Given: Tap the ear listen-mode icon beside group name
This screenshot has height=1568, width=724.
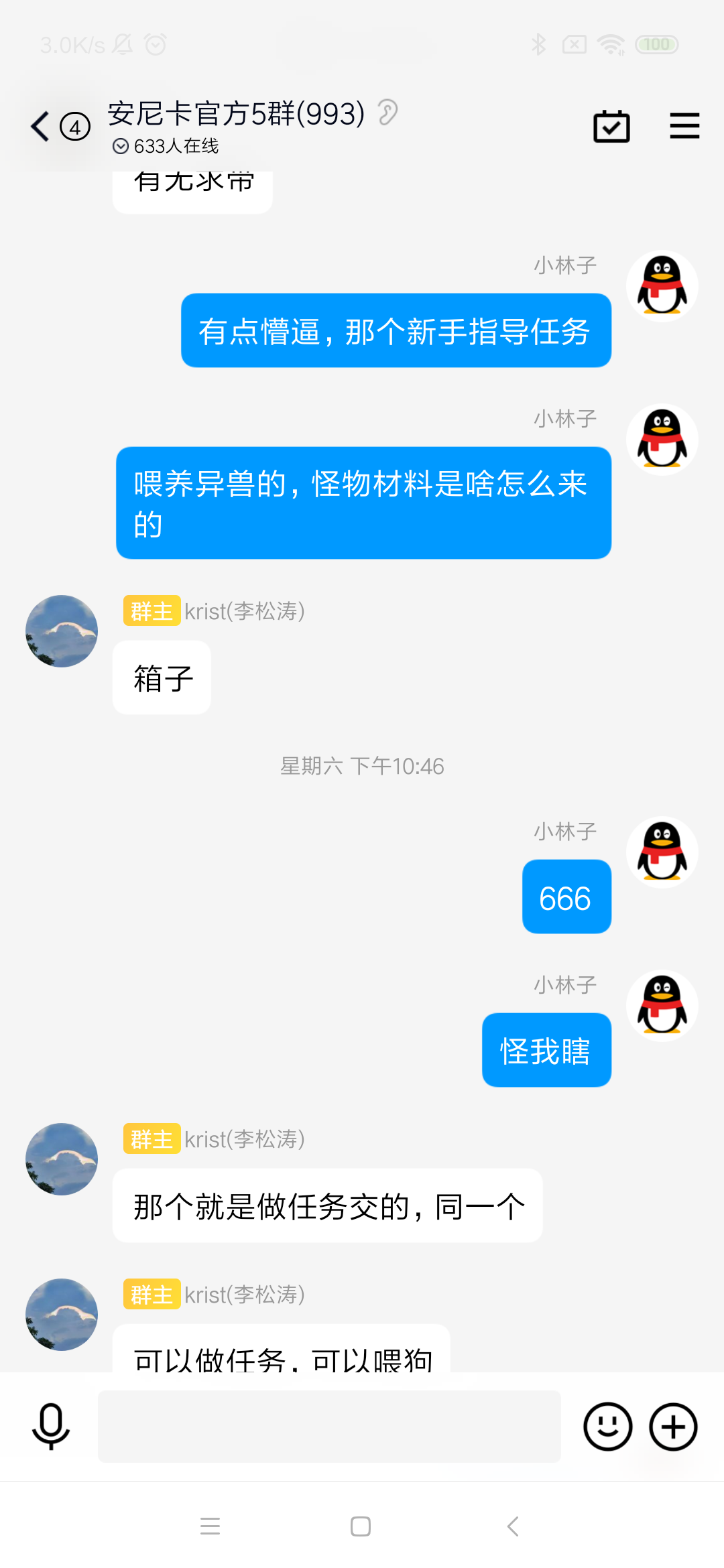Looking at the screenshot, I should (x=387, y=112).
